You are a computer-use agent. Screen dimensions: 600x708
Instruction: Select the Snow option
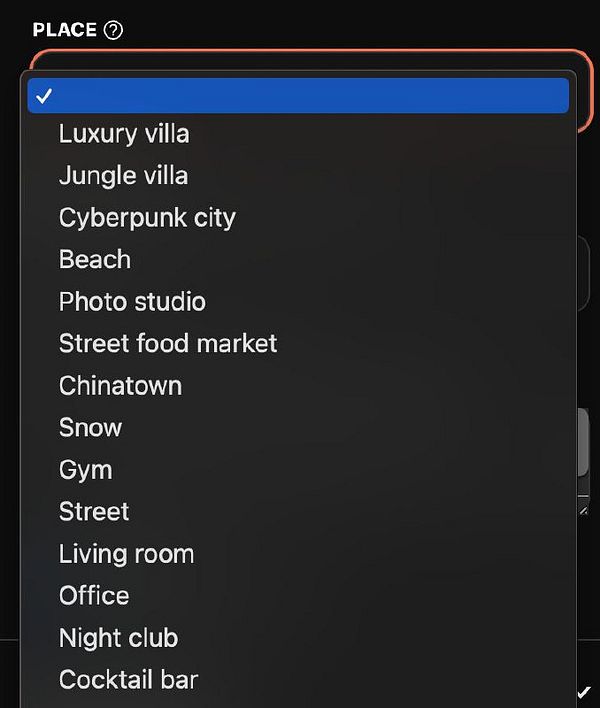[90, 428]
